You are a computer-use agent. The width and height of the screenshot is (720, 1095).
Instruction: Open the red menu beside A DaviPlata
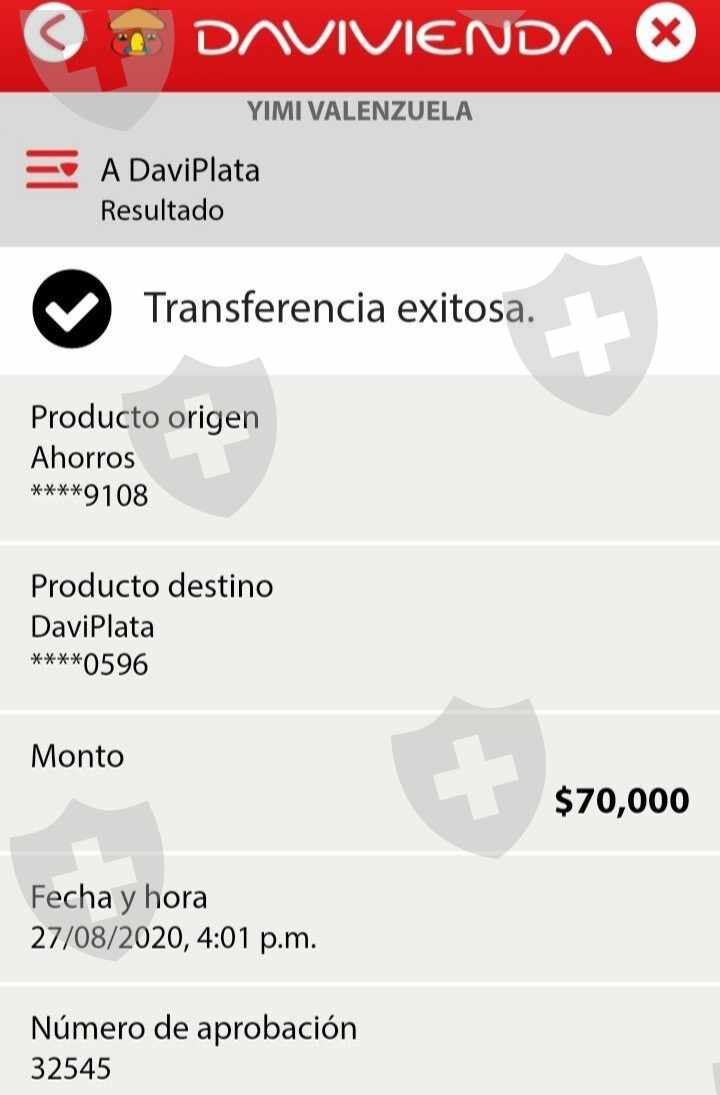pyautogui.click(x=51, y=169)
